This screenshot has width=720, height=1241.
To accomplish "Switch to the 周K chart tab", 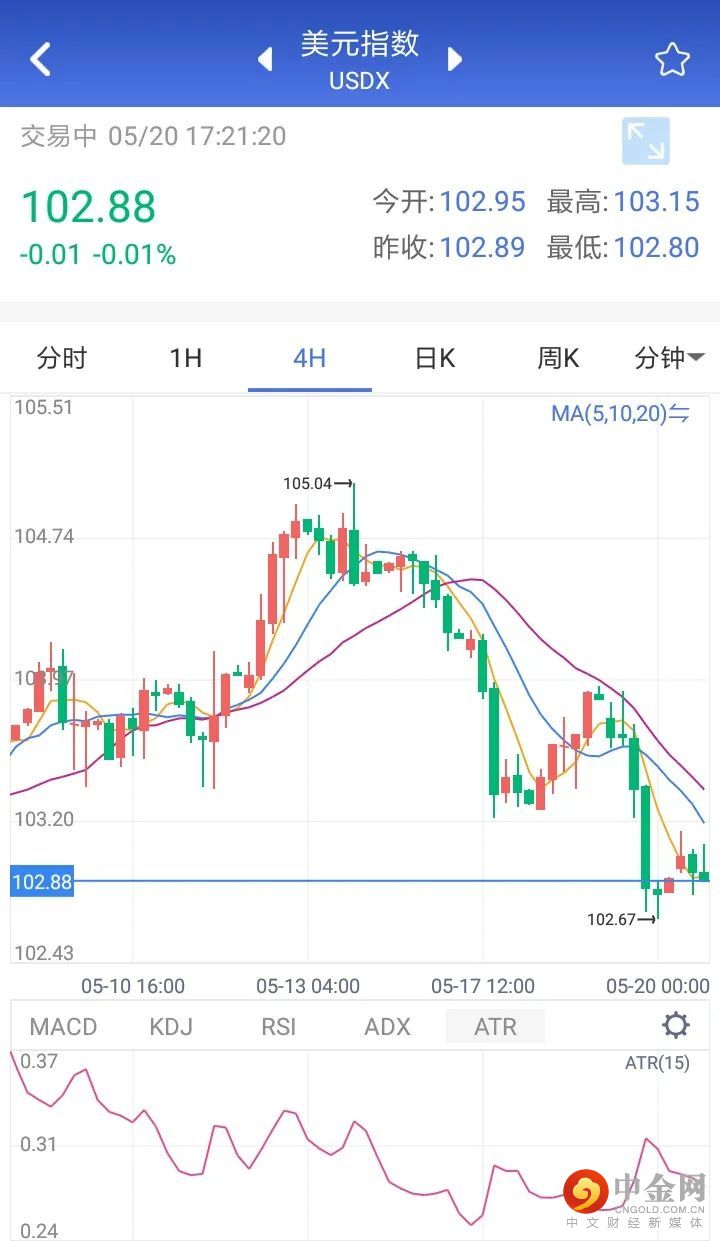I will click(x=558, y=358).
